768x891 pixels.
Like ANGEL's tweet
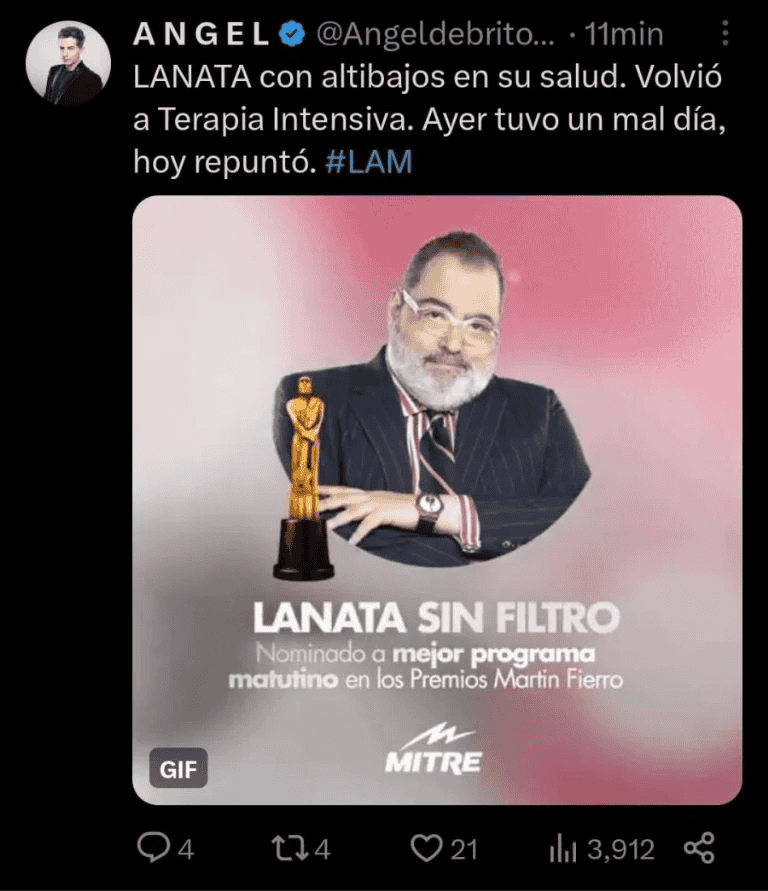(x=428, y=849)
